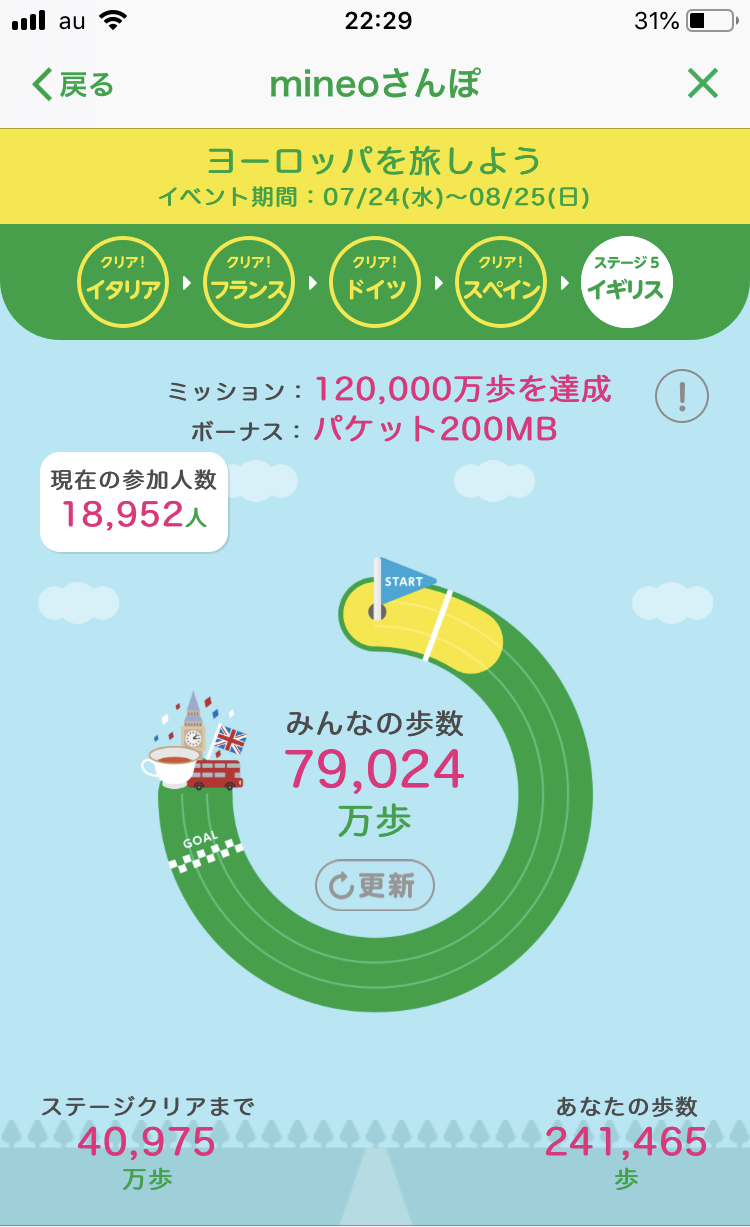The image size is (750, 1227).
Task: Go back with the 戻る button
Action: 72,85
